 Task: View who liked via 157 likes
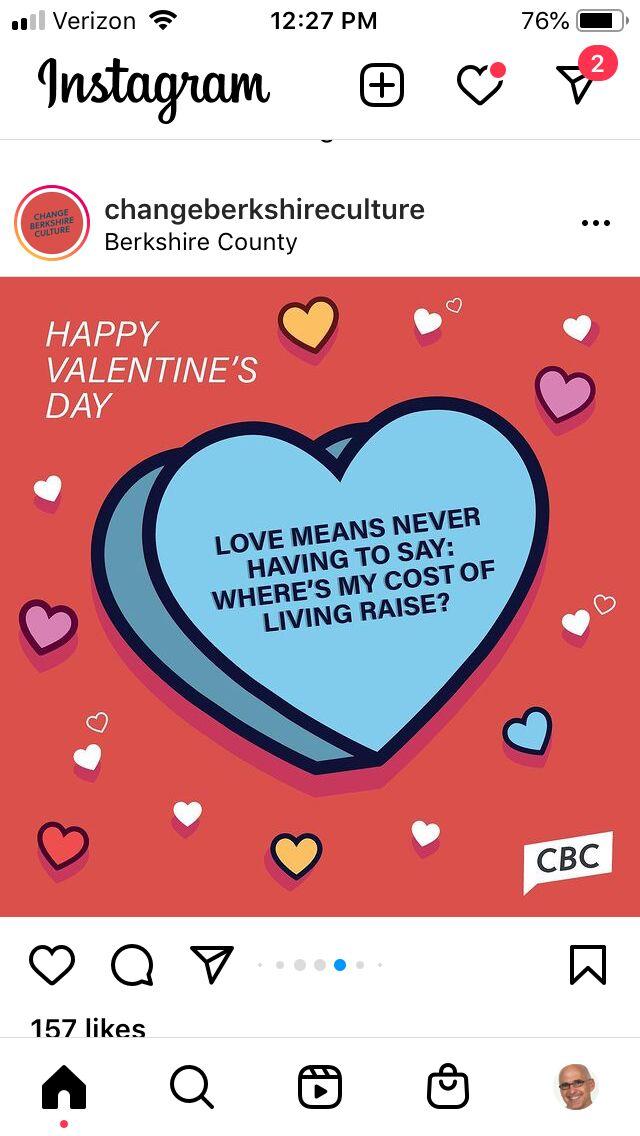(88, 1027)
